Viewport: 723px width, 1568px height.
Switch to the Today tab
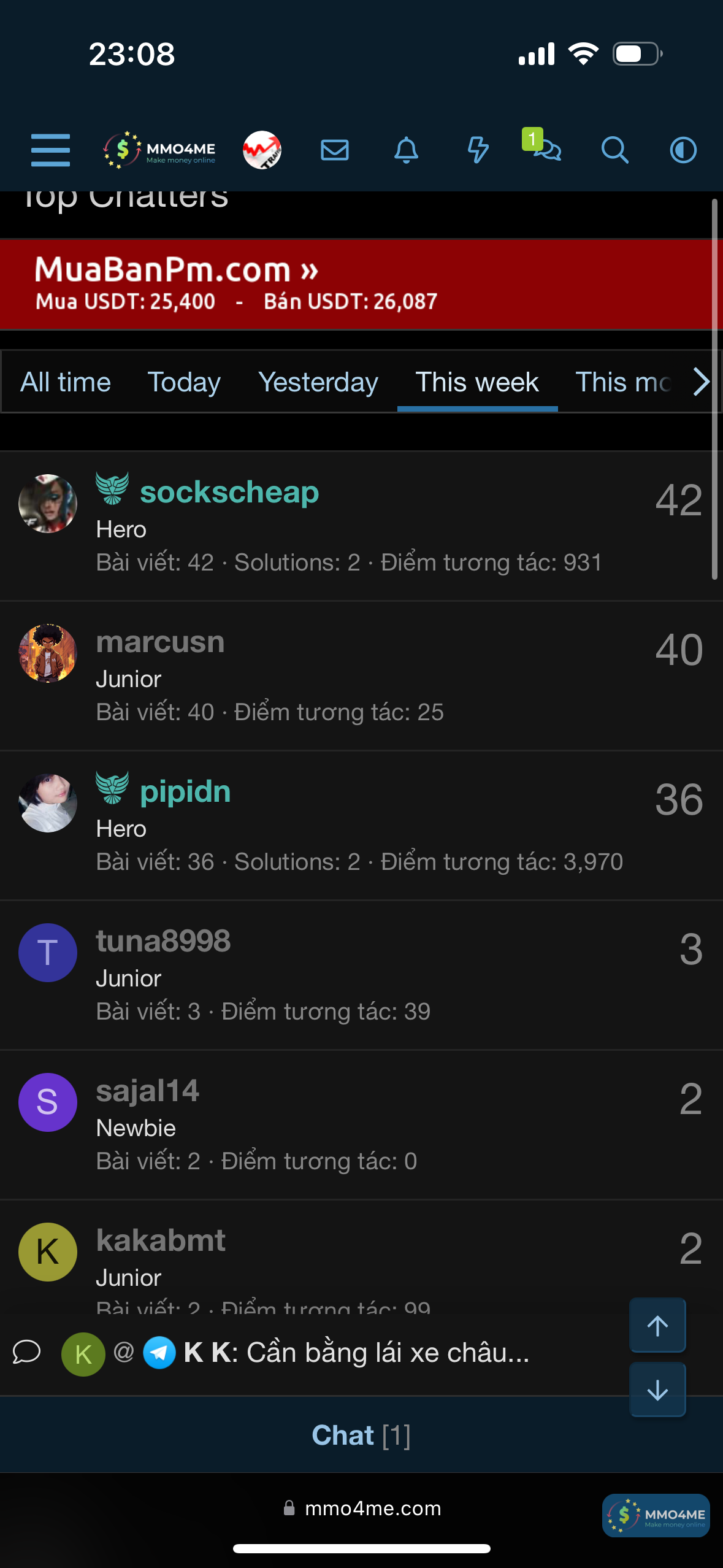click(x=184, y=382)
